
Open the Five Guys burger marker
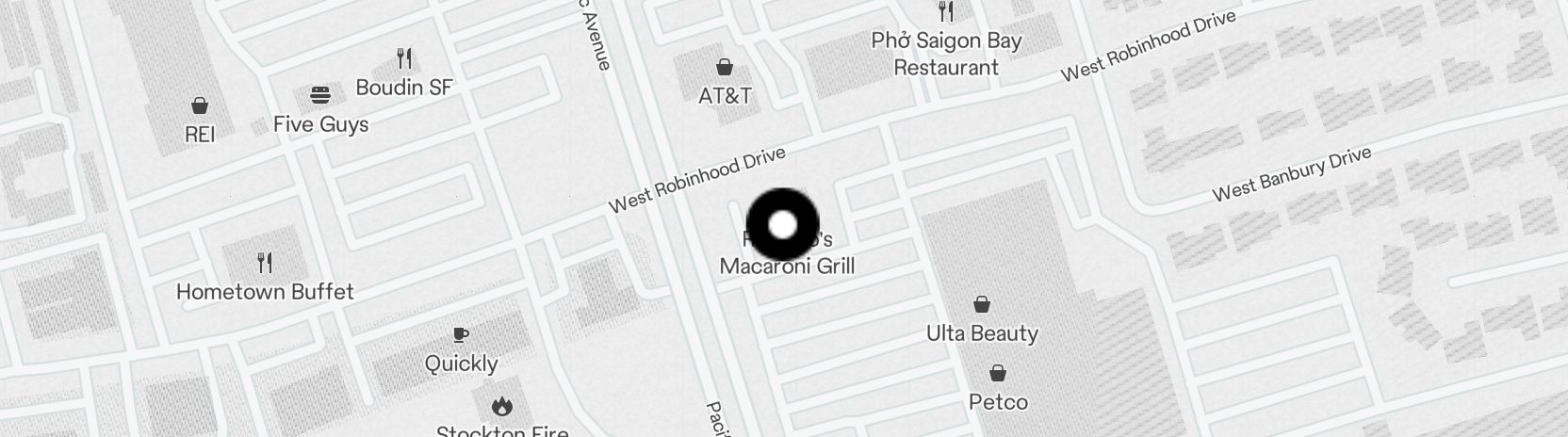320,95
